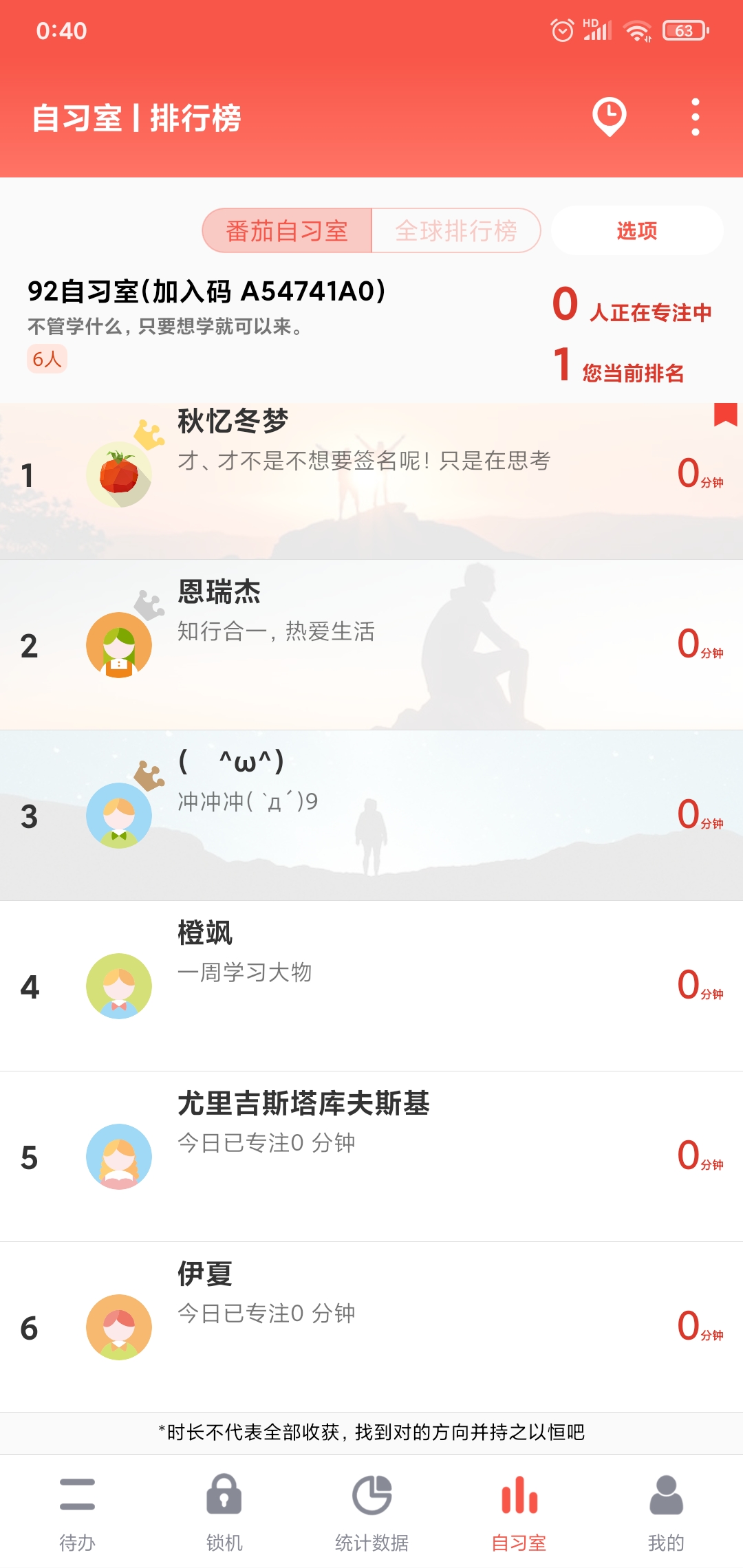743x1568 pixels.
Task: Open the clock location icon in header
Action: [610, 117]
